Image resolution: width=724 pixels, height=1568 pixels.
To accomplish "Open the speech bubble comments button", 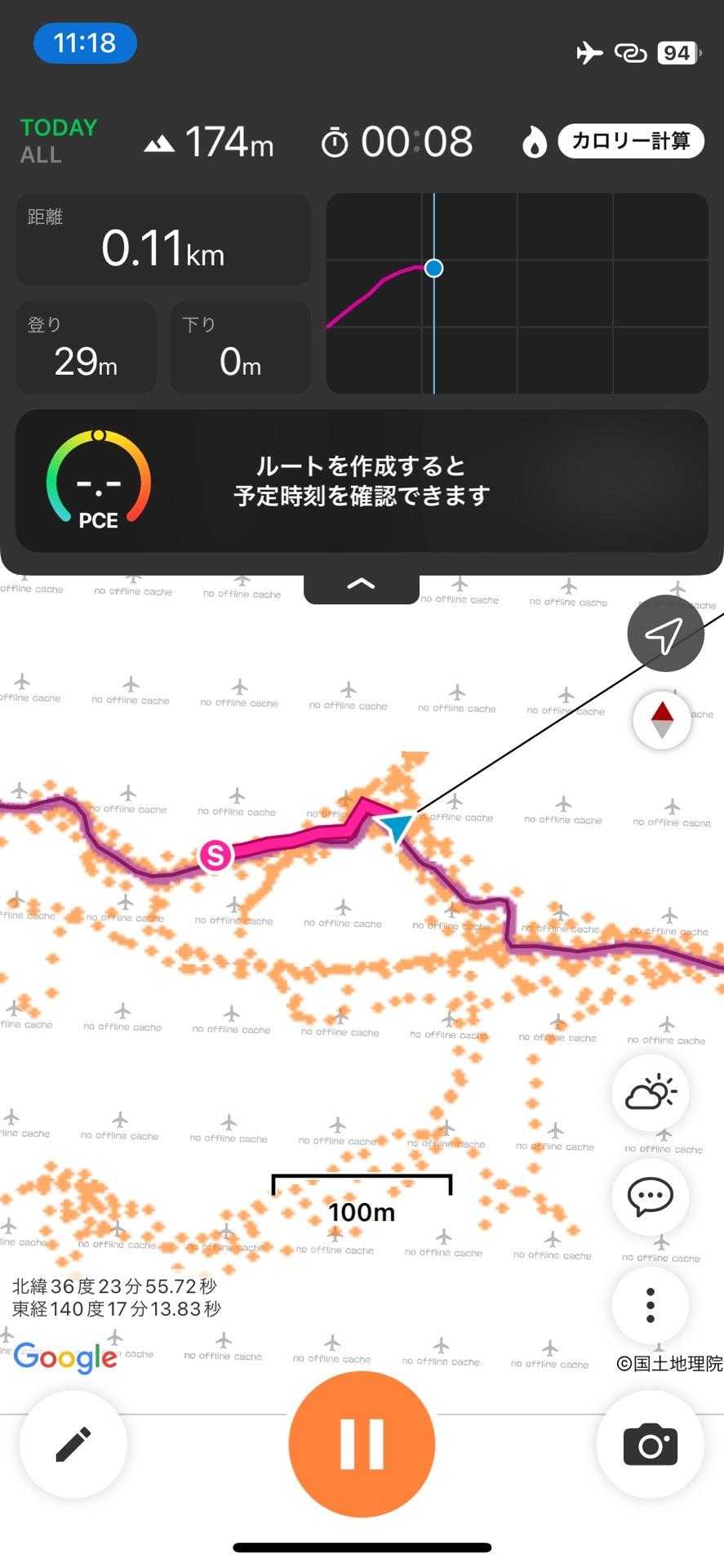I will point(651,1197).
